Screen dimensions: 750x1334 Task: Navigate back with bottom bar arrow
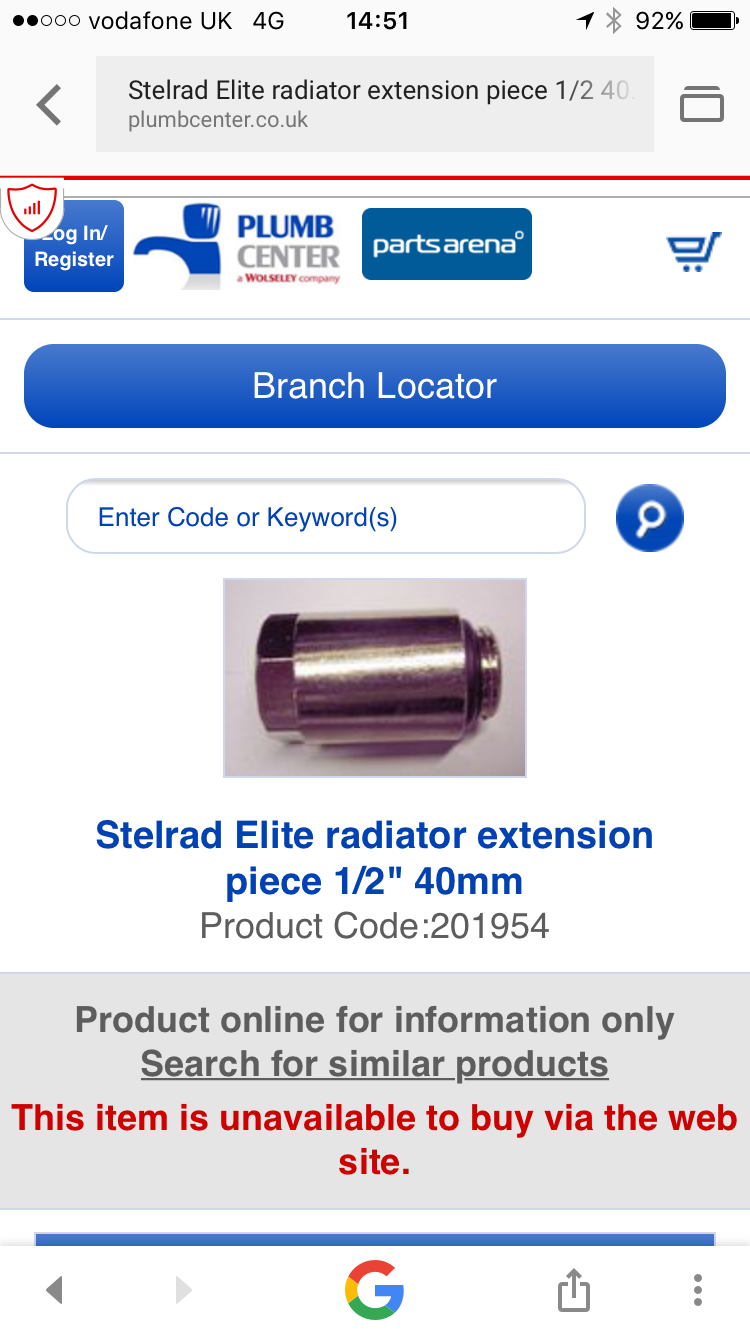[x=55, y=1290]
